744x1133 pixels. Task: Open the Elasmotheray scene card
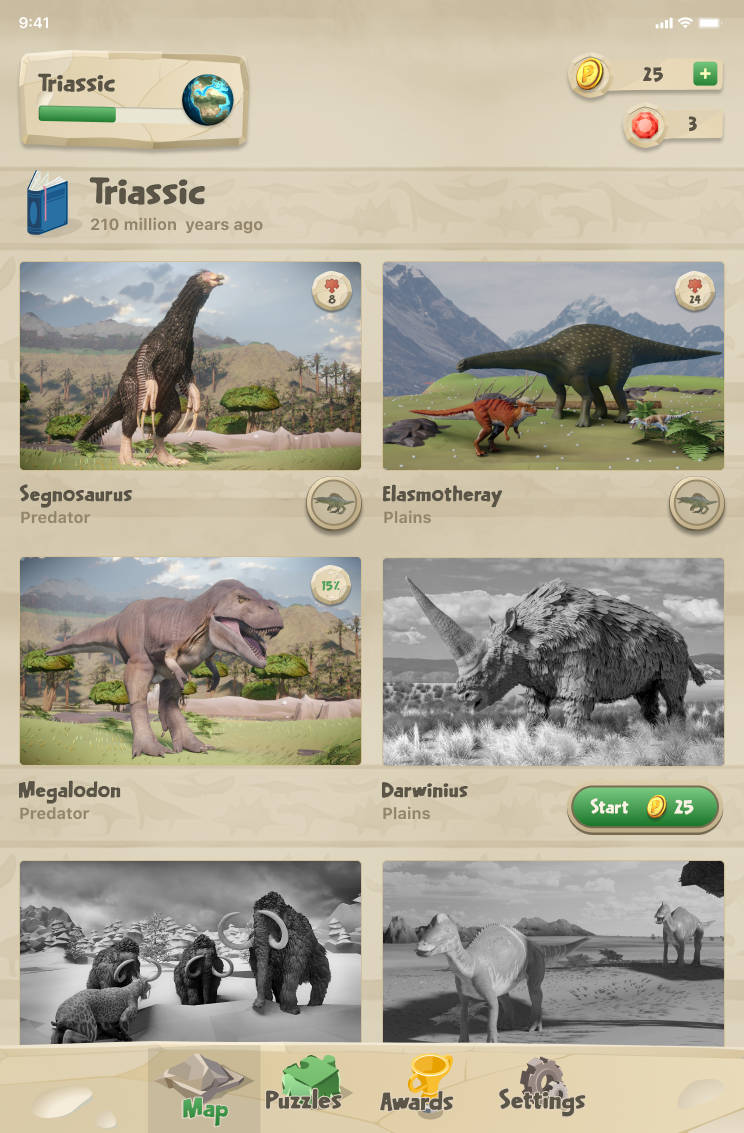[x=553, y=366]
